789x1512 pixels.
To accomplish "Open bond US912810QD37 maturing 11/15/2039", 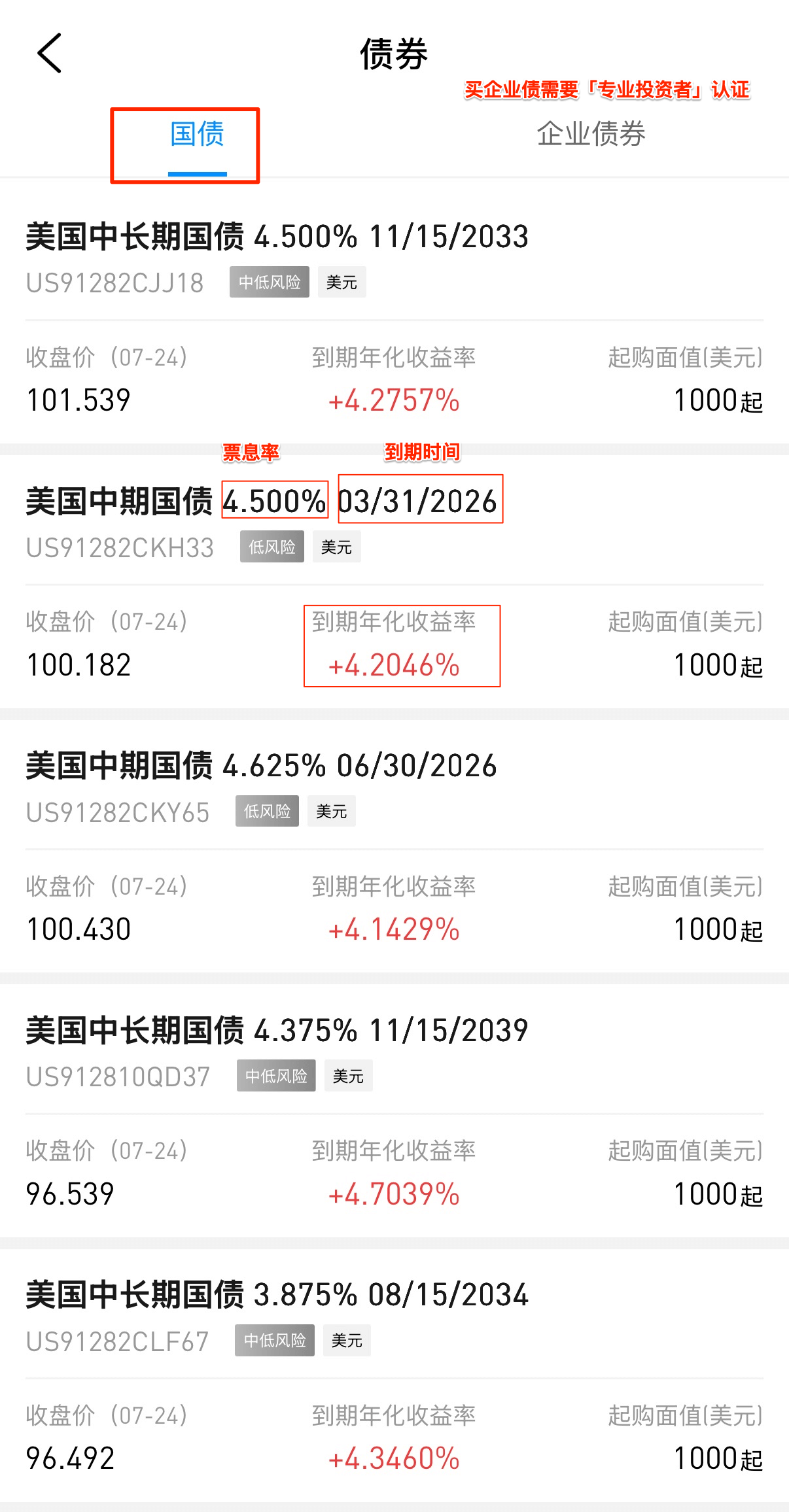I will 277,1031.
